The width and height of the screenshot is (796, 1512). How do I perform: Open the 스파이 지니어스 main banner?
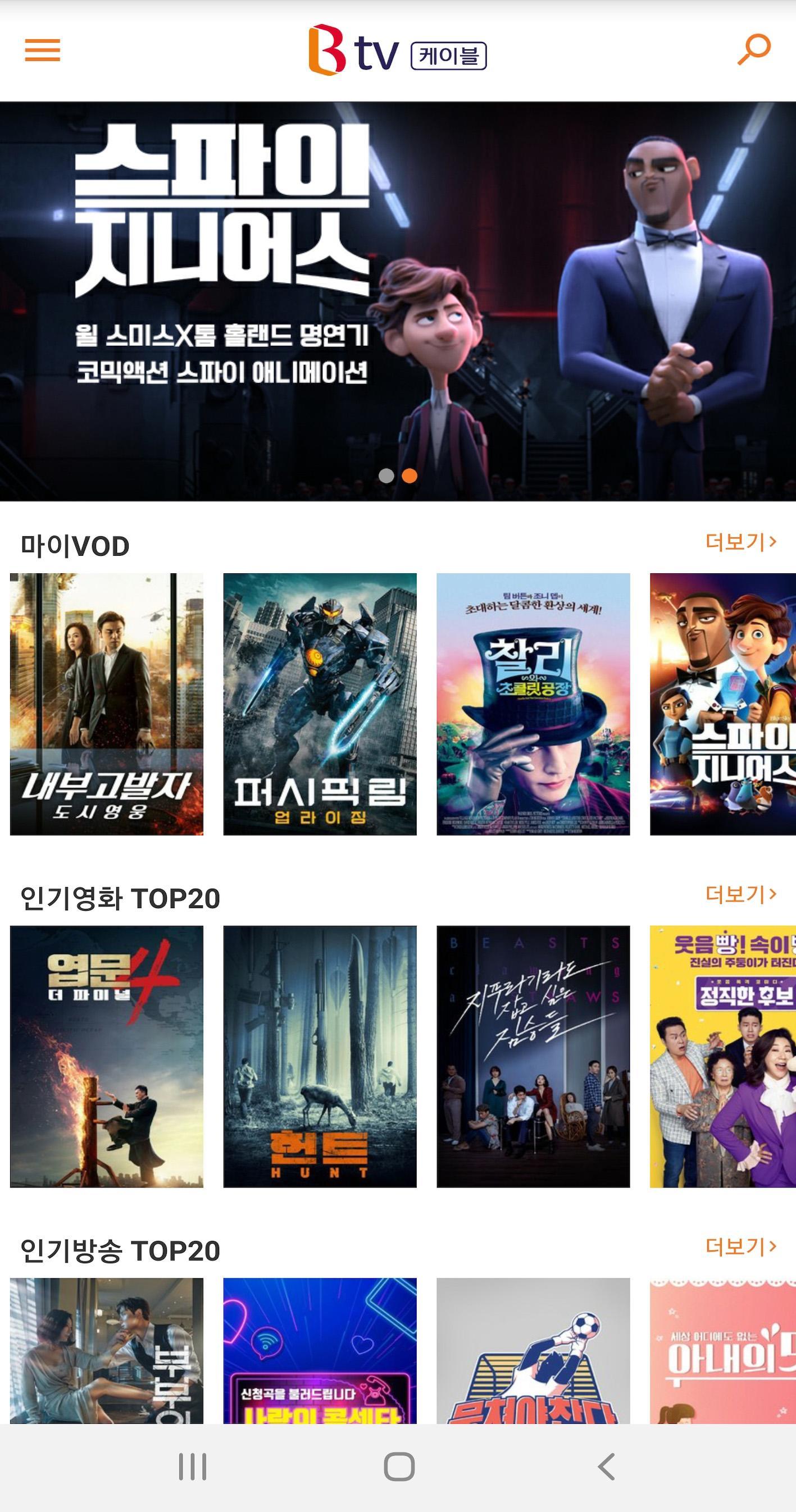[x=398, y=301]
